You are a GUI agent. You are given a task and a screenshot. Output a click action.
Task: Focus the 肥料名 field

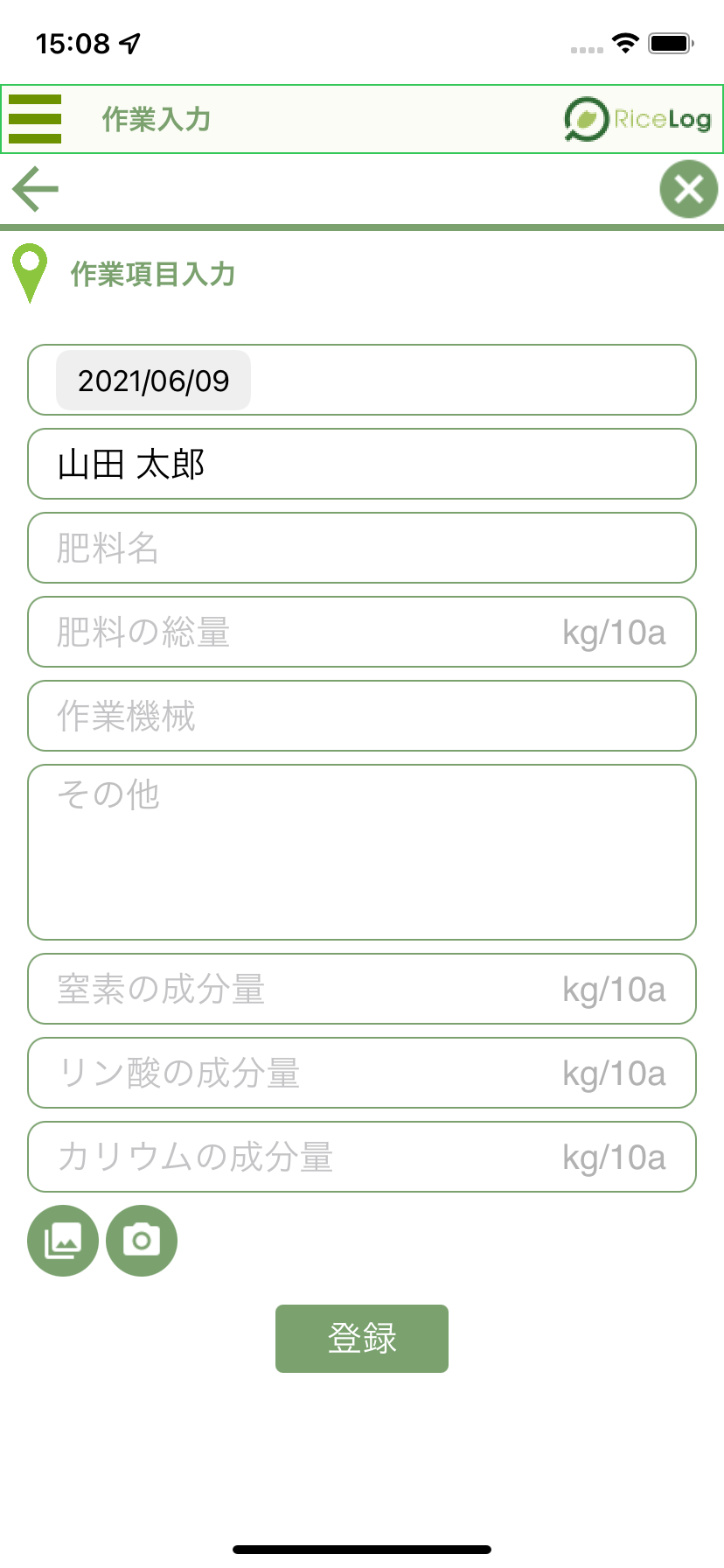(362, 549)
